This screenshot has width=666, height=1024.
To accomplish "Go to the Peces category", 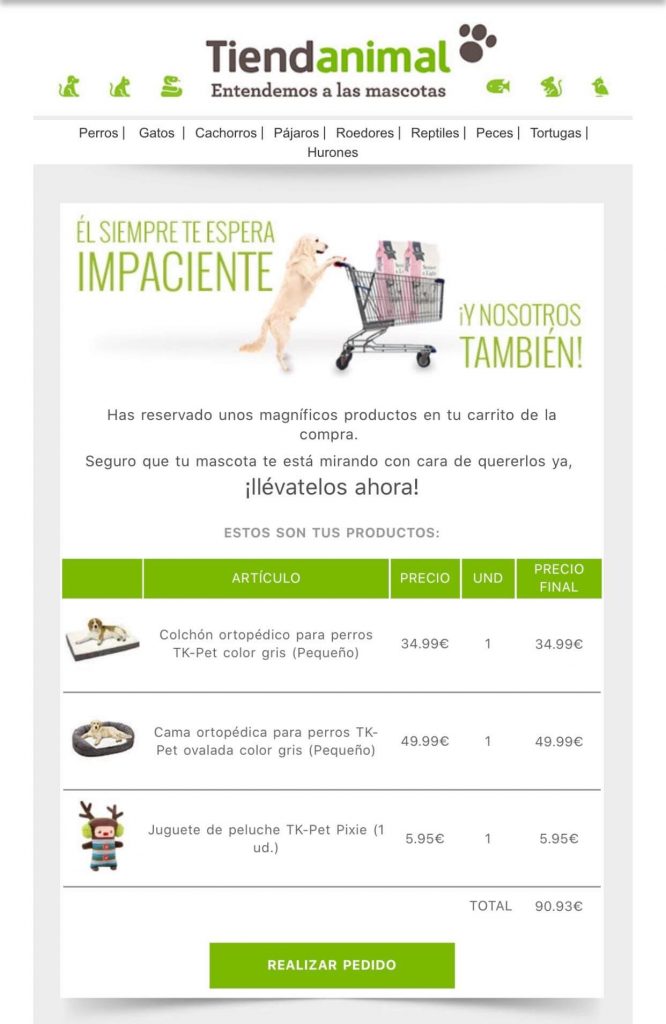I will click(x=494, y=133).
